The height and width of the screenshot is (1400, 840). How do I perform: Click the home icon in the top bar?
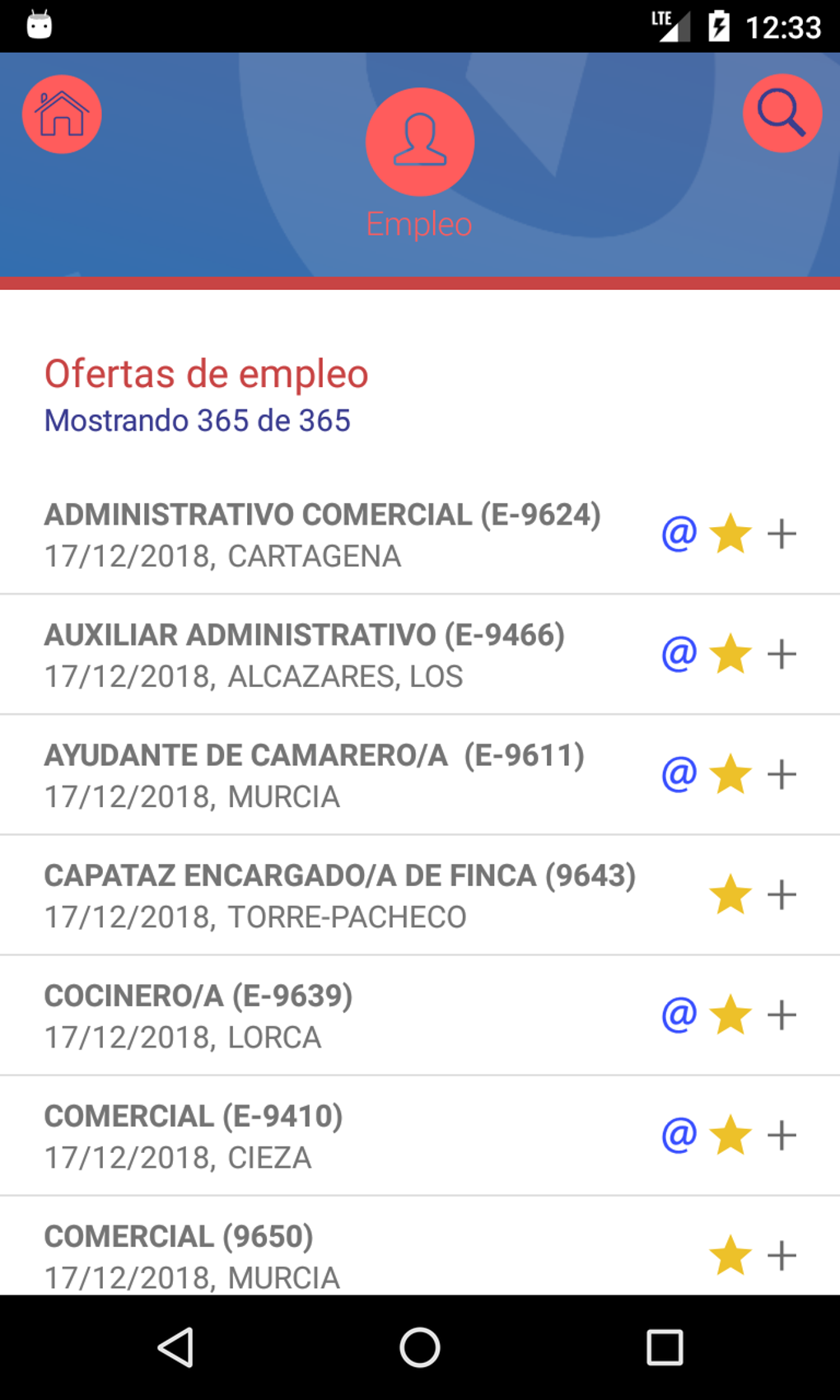pos(61,114)
